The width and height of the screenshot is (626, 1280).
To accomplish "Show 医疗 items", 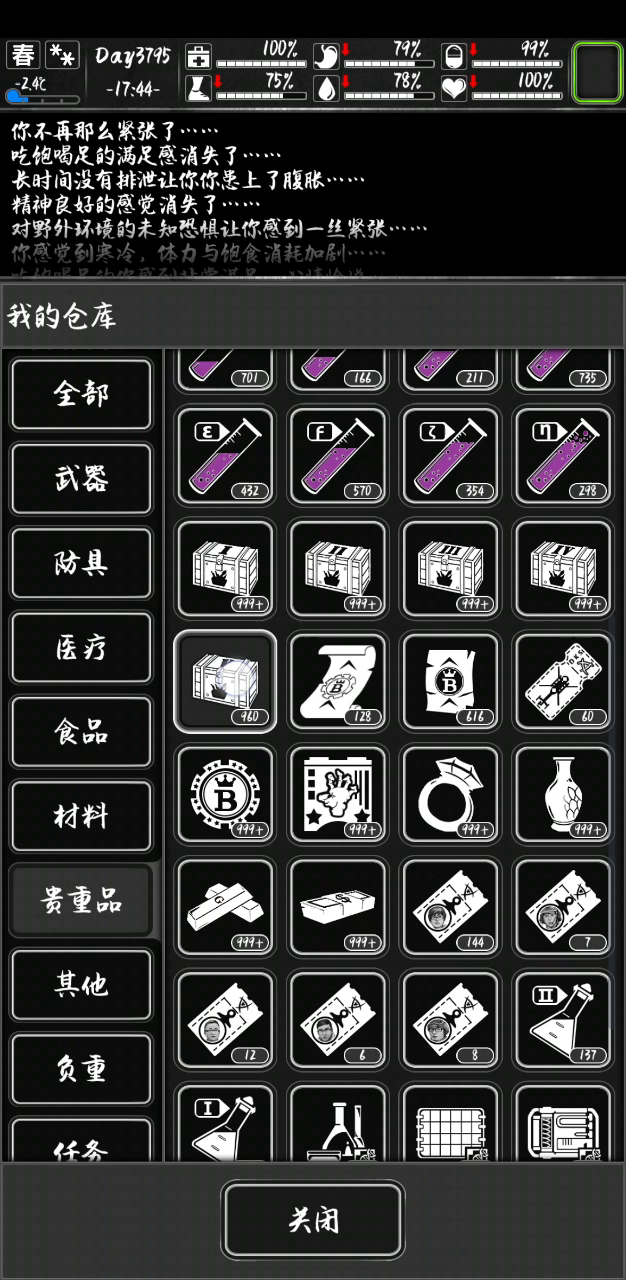I will (x=81, y=647).
